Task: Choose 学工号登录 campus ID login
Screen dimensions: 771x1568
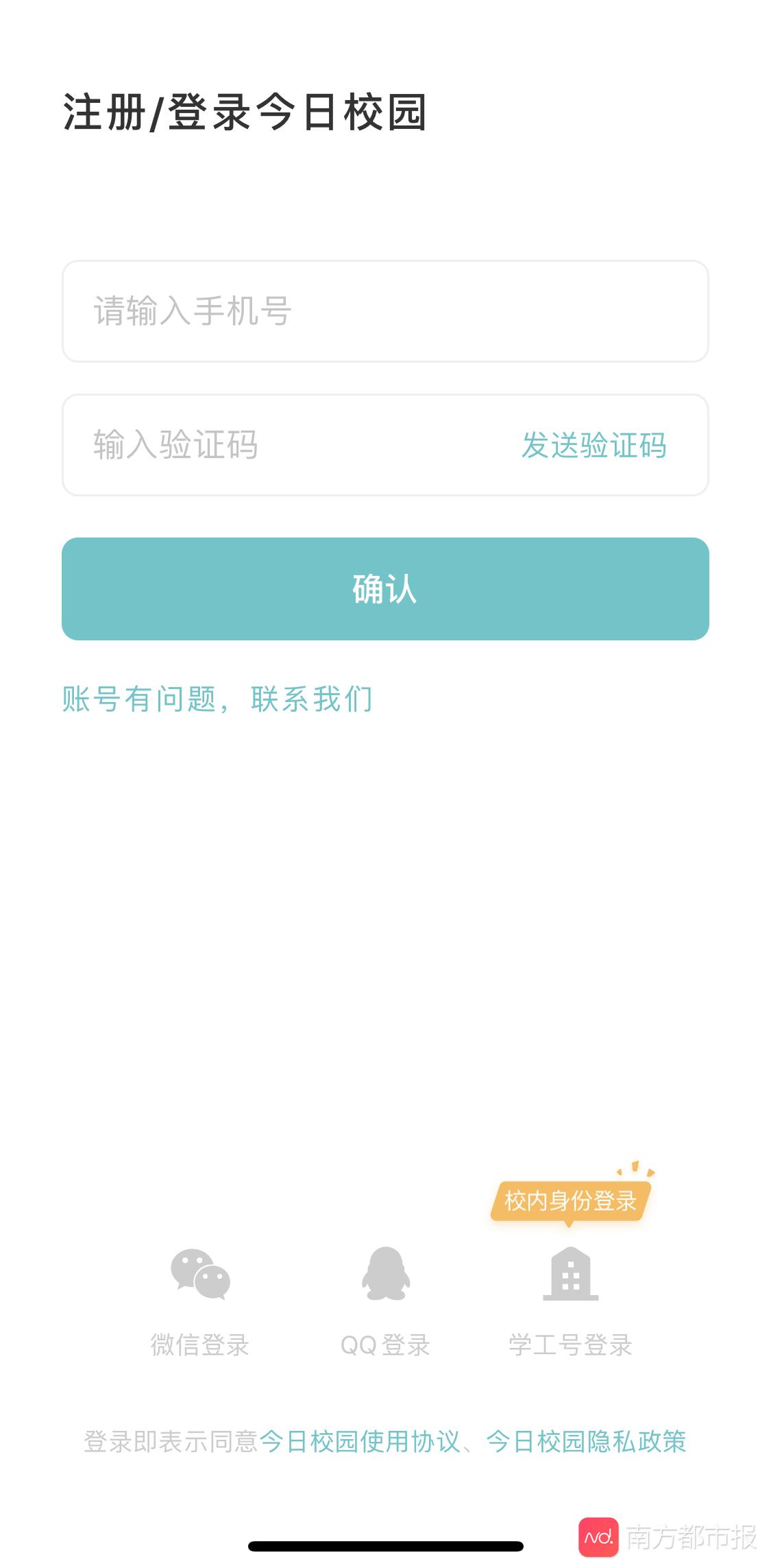Action: point(570,1299)
